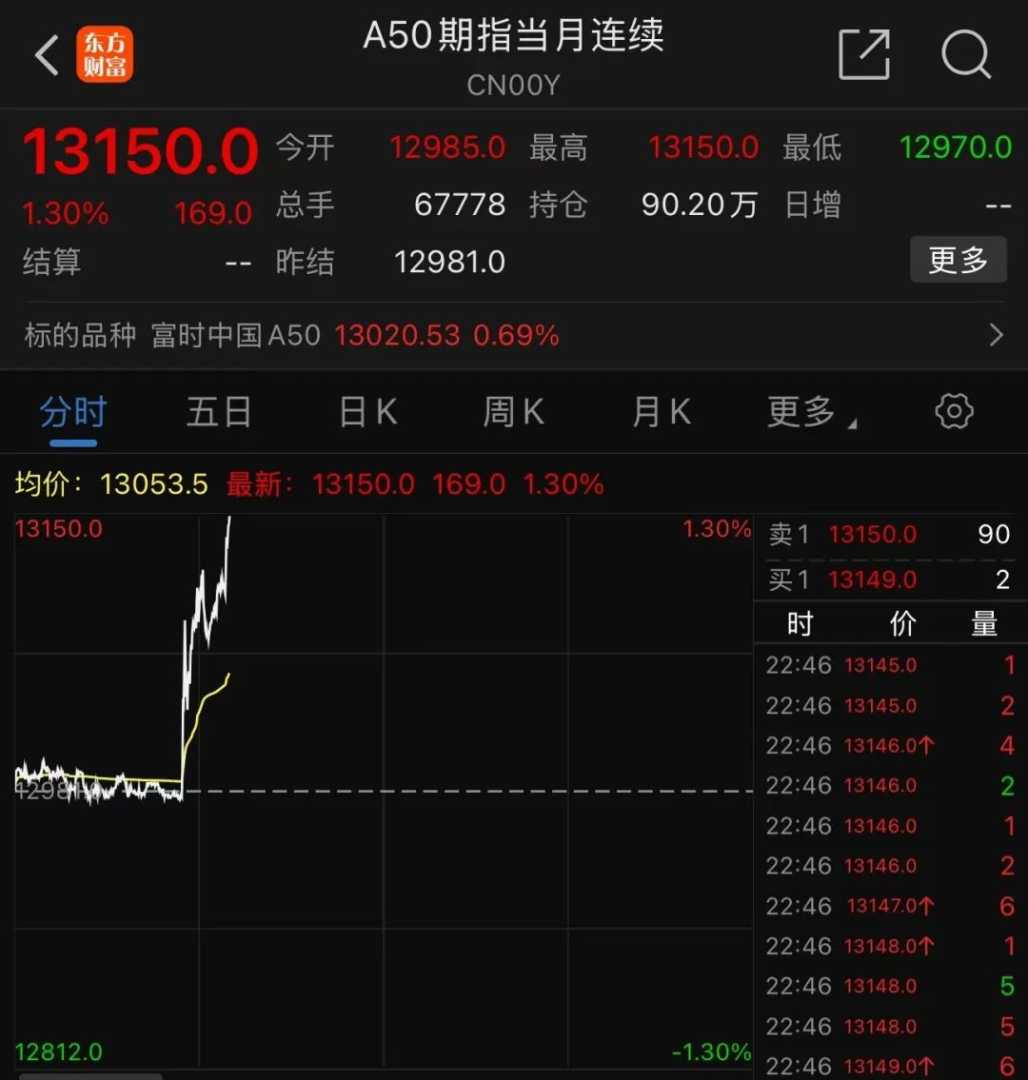Open the search magnifier icon
1028x1080 pixels.
coord(965,55)
